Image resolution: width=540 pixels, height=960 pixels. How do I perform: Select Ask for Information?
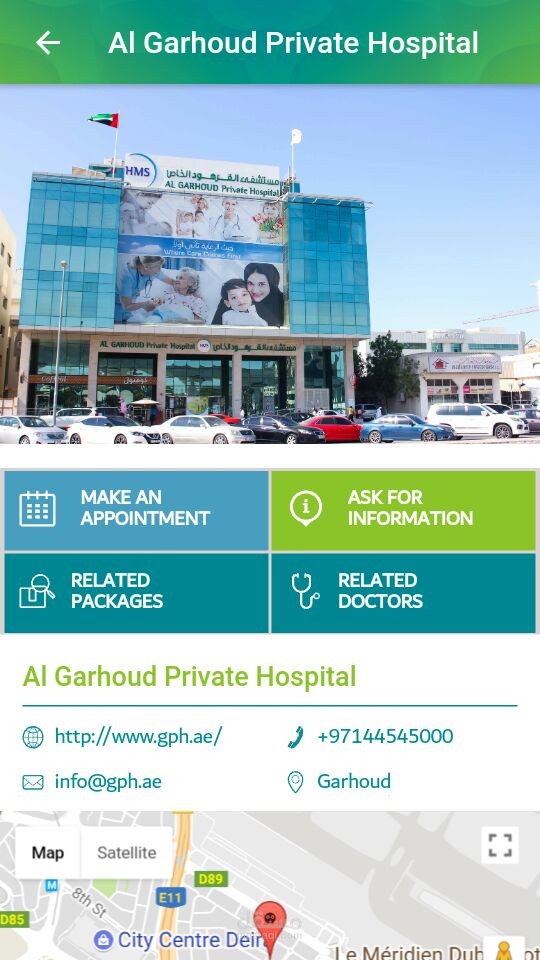(403, 510)
